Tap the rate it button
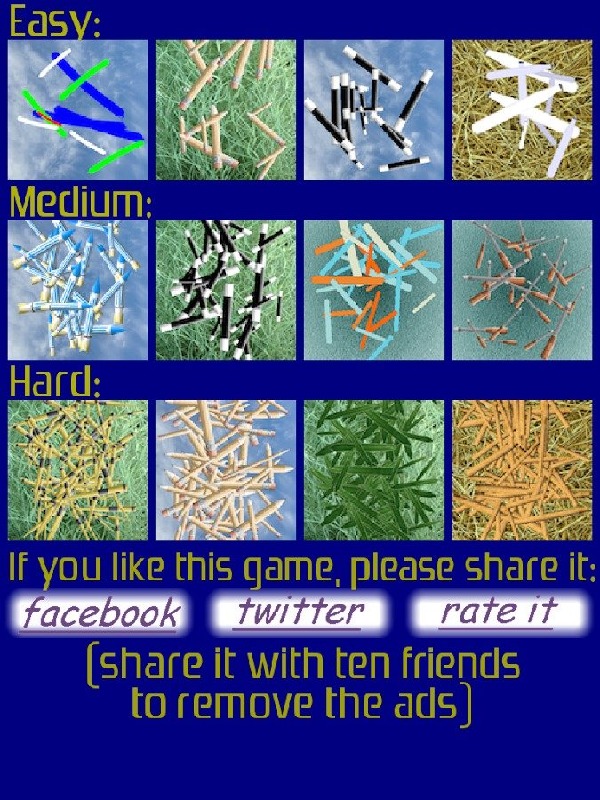 (x=498, y=612)
